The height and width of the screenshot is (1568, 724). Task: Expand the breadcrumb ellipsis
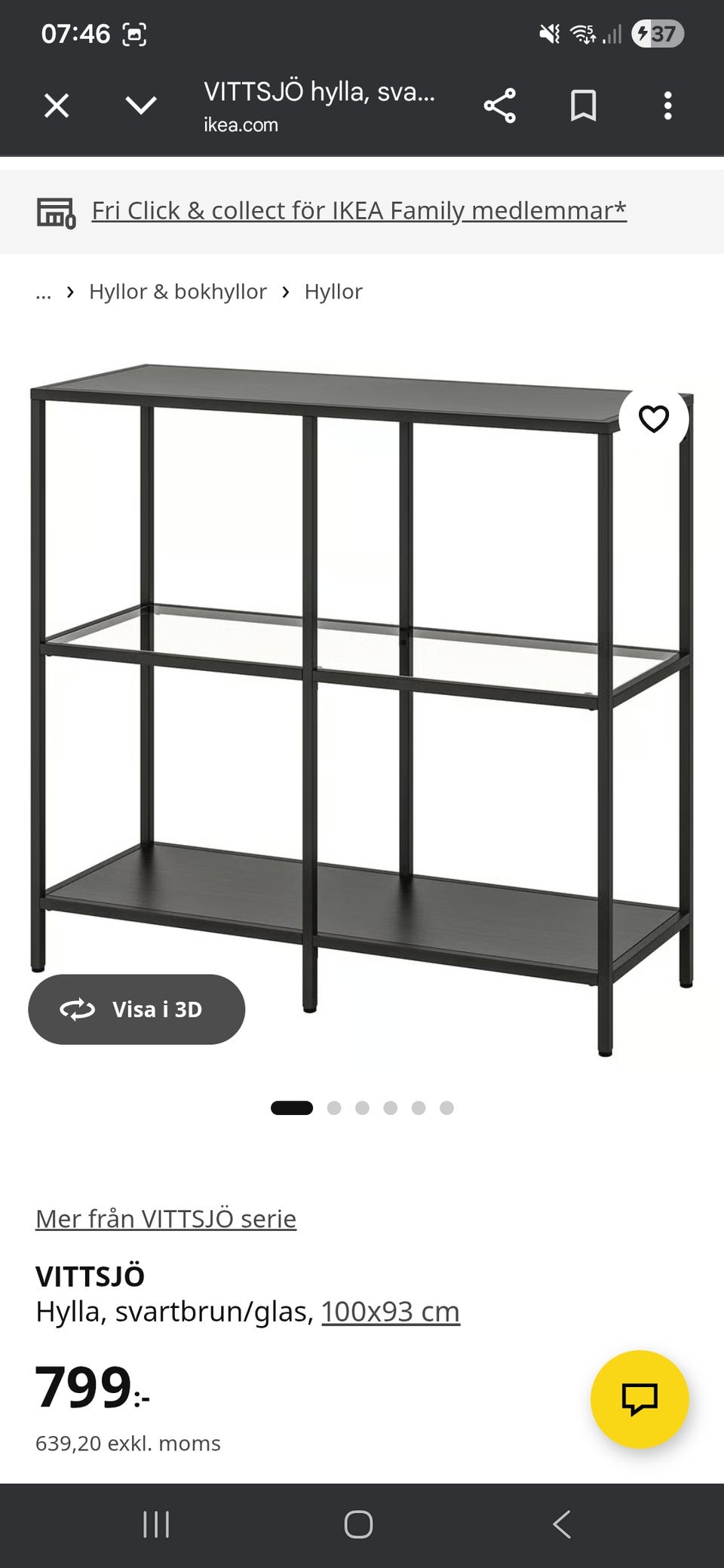pyautogui.click(x=44, y=292)
